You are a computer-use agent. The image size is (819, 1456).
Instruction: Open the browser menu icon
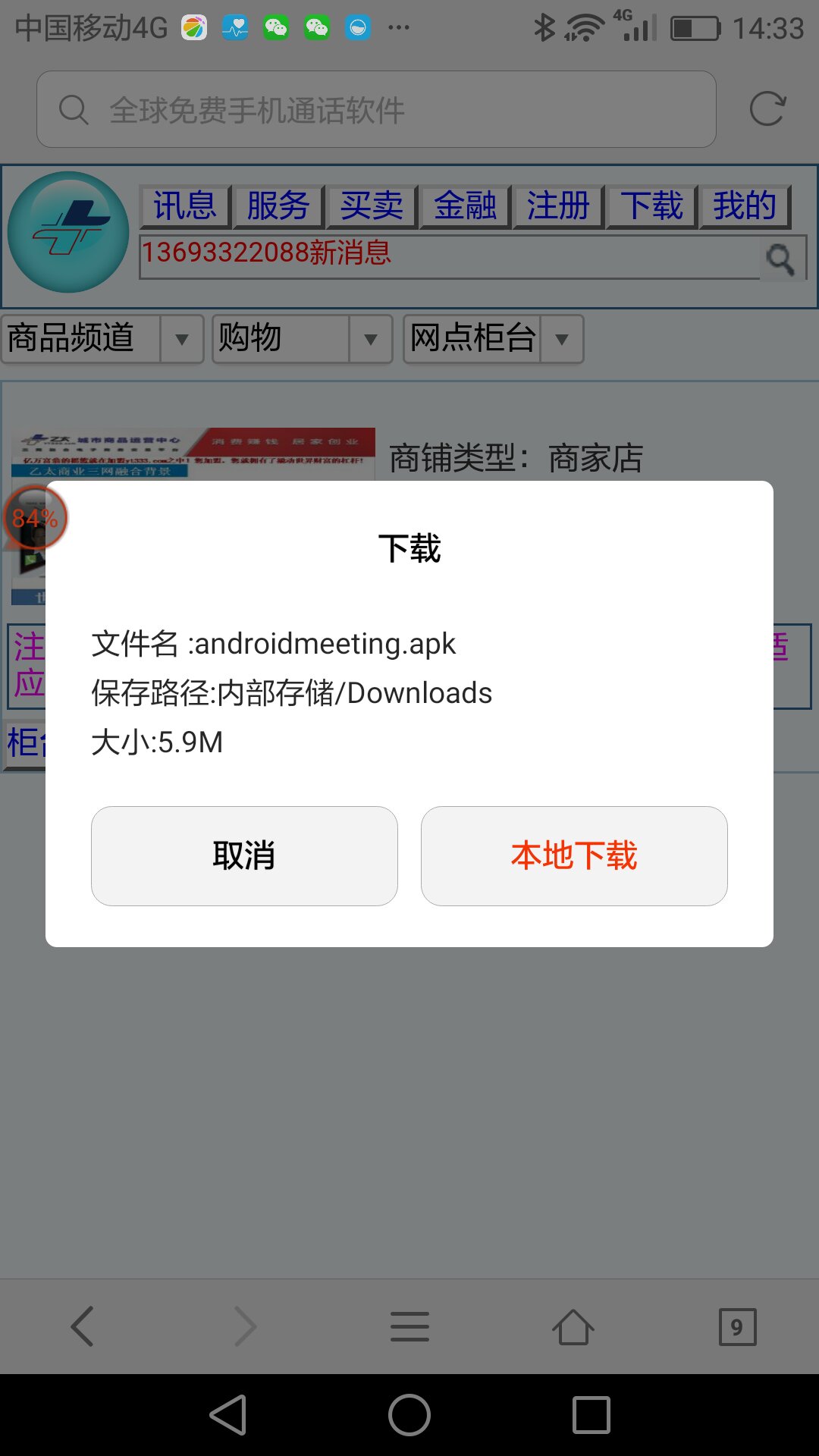point(409,1326)
